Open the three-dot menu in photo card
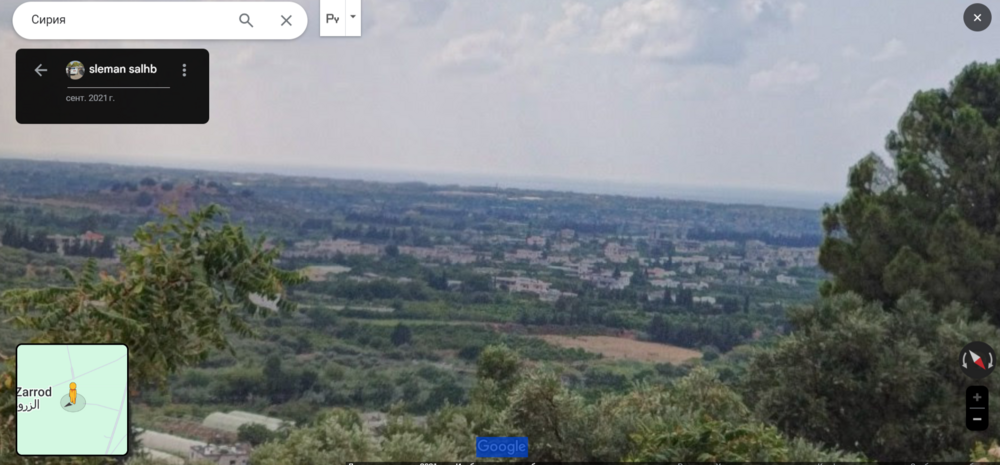Screen dimensions: 1000x465 click(x=184, y=70)
